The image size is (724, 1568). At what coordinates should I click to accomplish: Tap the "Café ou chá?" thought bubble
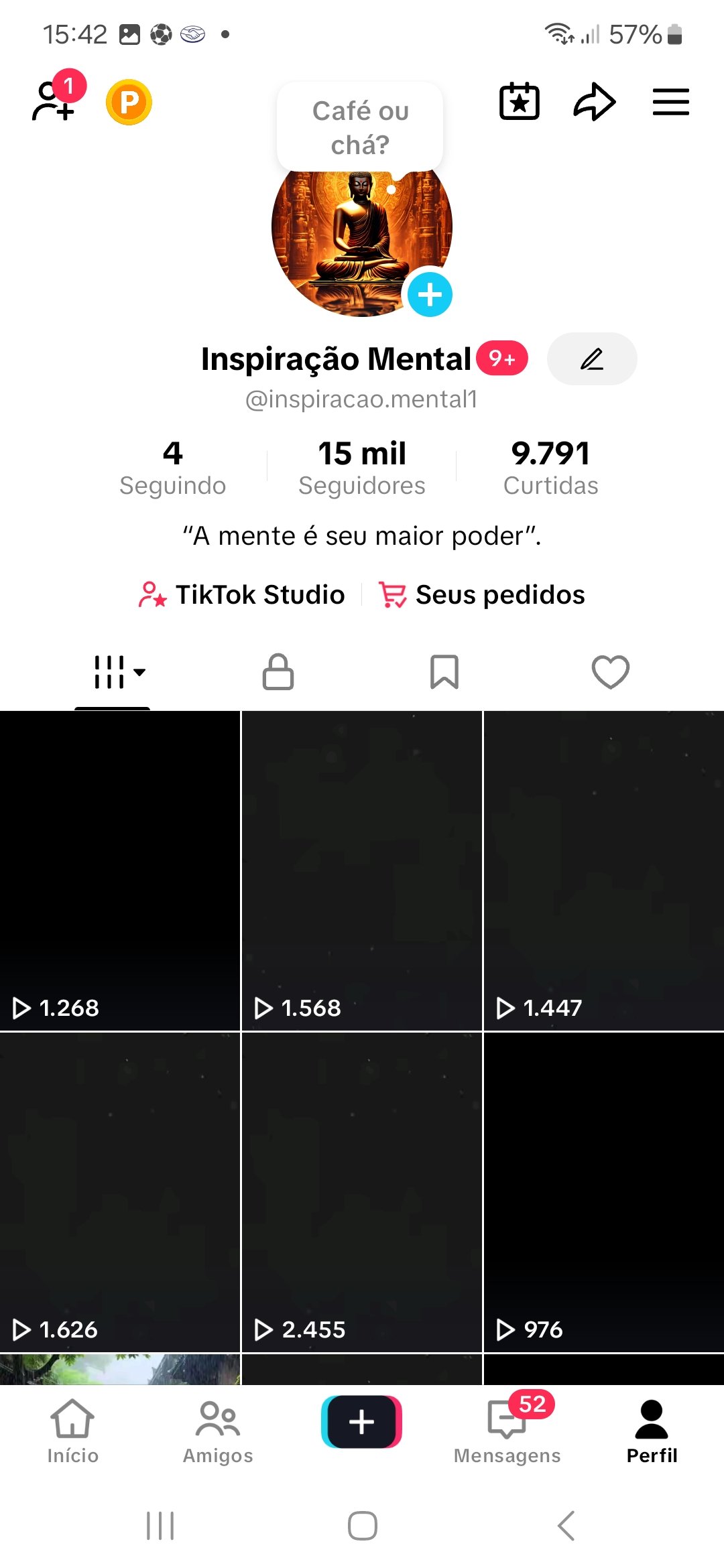(x=360, y=127)
